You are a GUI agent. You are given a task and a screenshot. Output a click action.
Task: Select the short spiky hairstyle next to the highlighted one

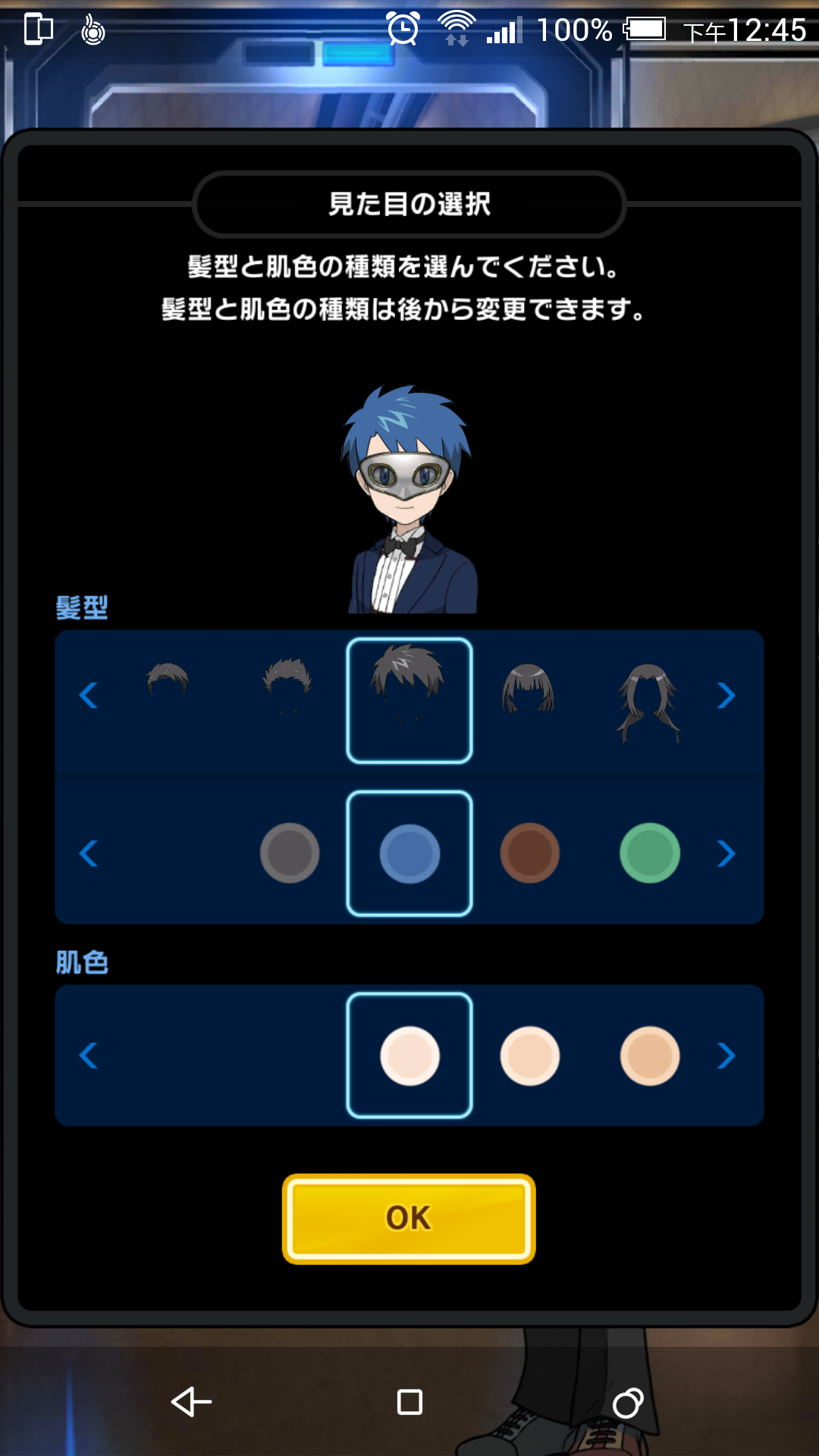tap(287, 682)
